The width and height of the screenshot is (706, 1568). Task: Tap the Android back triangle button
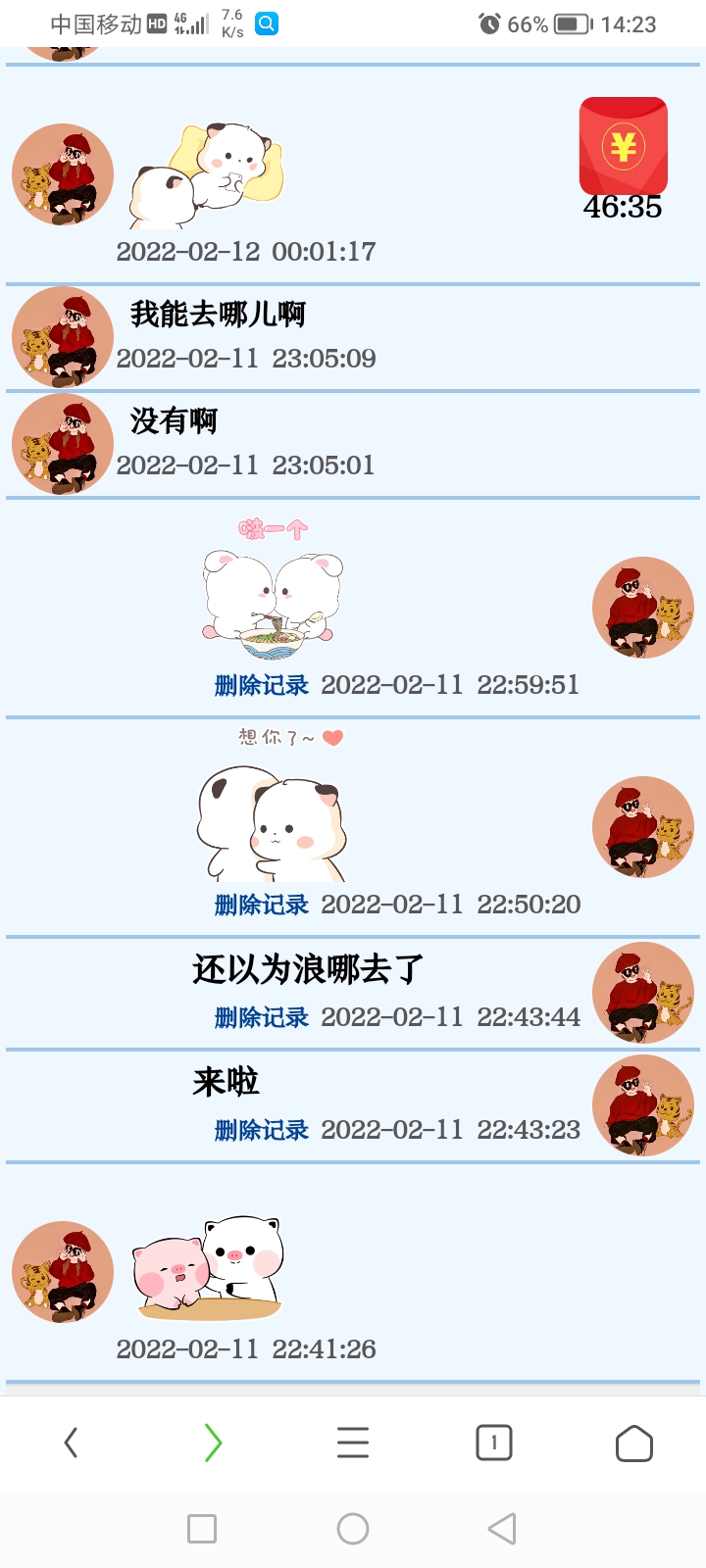click(501, 1528)
